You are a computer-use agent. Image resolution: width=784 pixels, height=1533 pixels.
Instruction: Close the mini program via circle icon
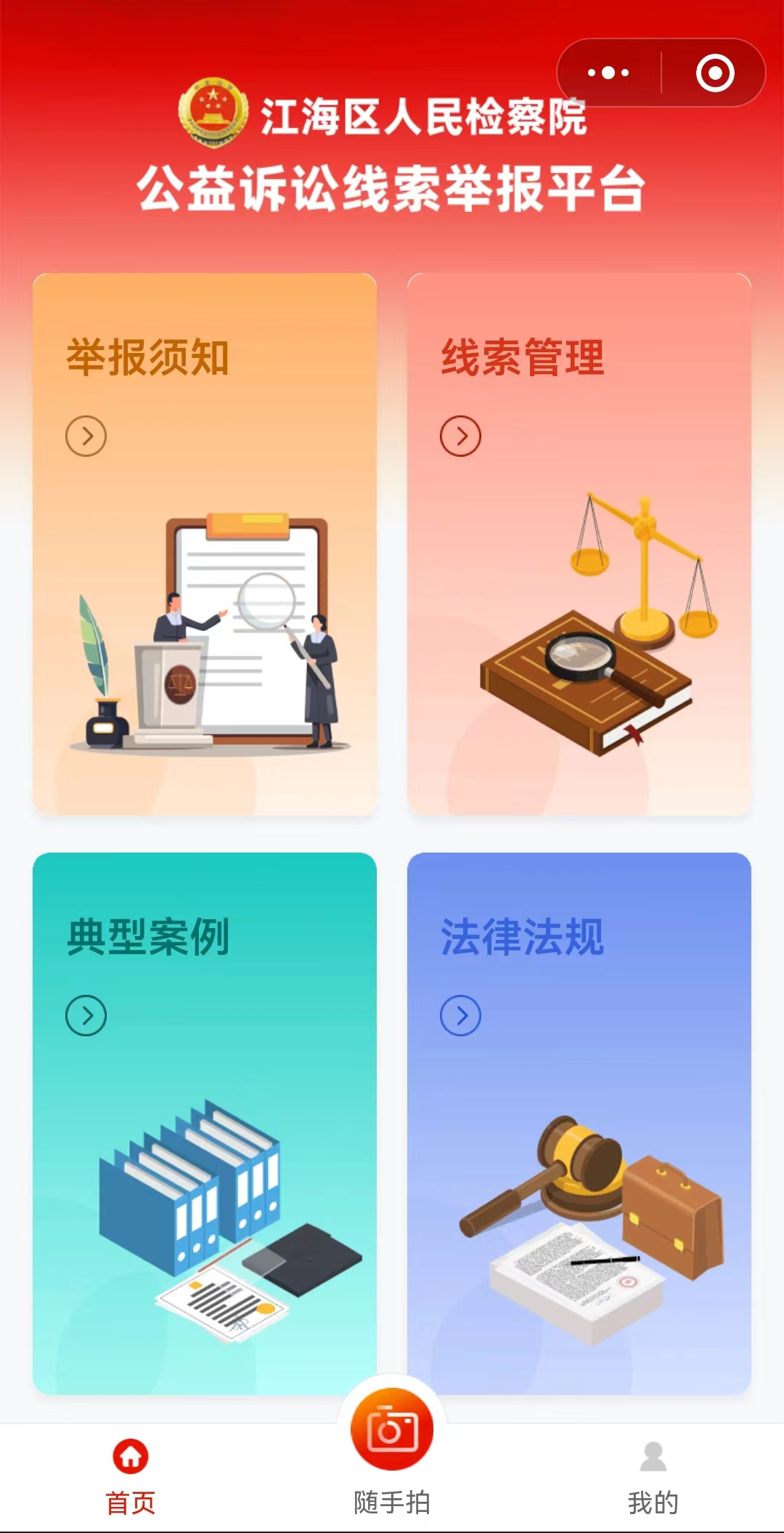(x=715, y=73)
